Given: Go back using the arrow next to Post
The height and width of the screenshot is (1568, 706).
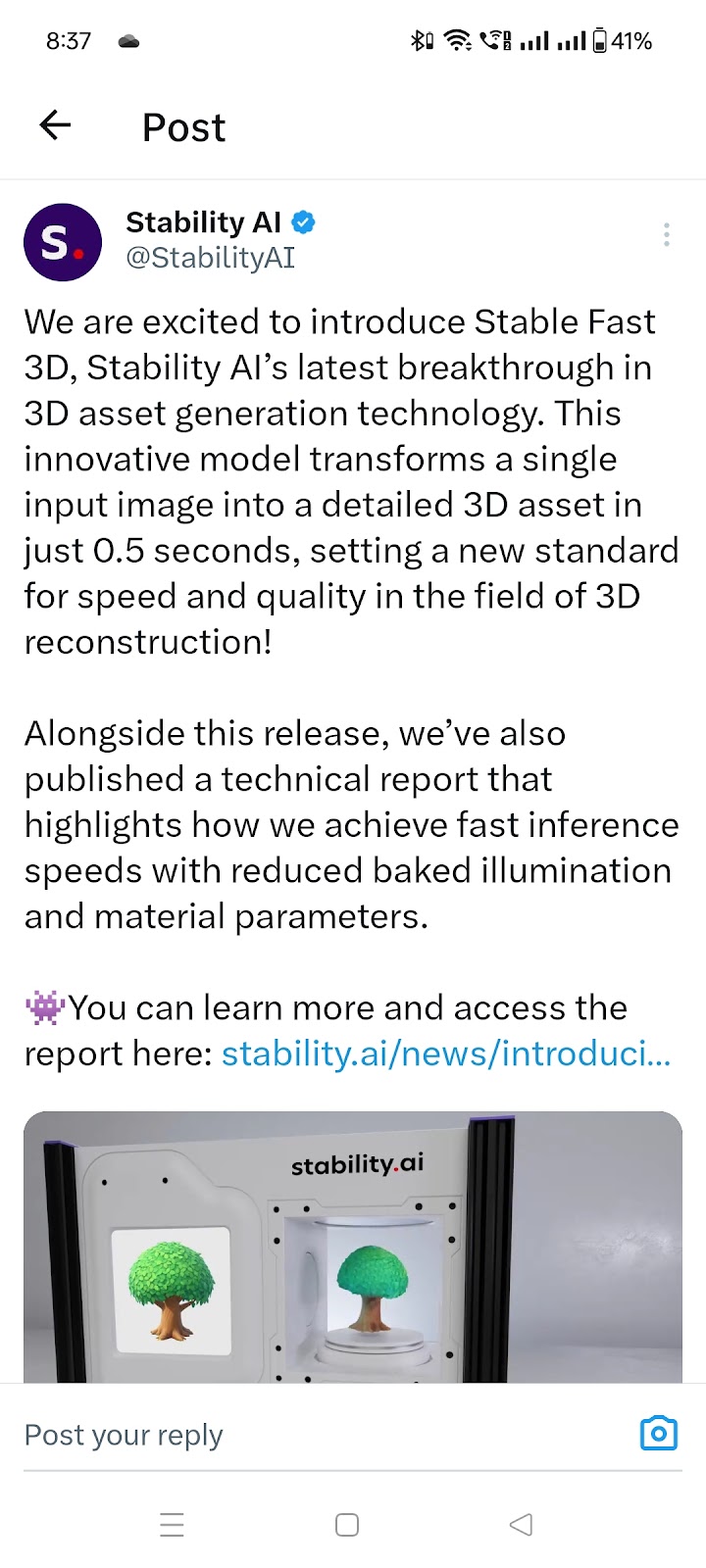Looking at the screenshot, I should tap(55, 125).
